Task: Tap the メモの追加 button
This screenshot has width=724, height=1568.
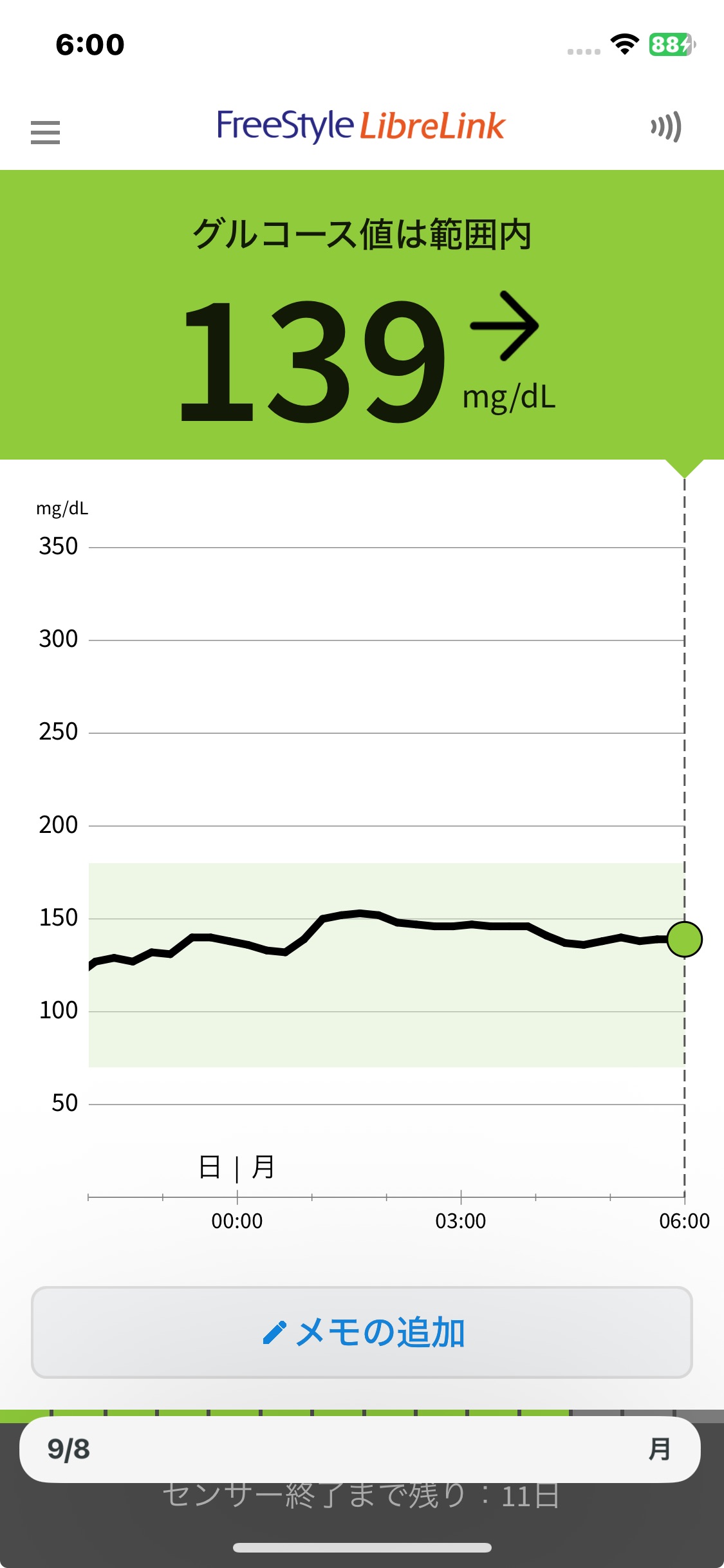Action: [362, 1332]
